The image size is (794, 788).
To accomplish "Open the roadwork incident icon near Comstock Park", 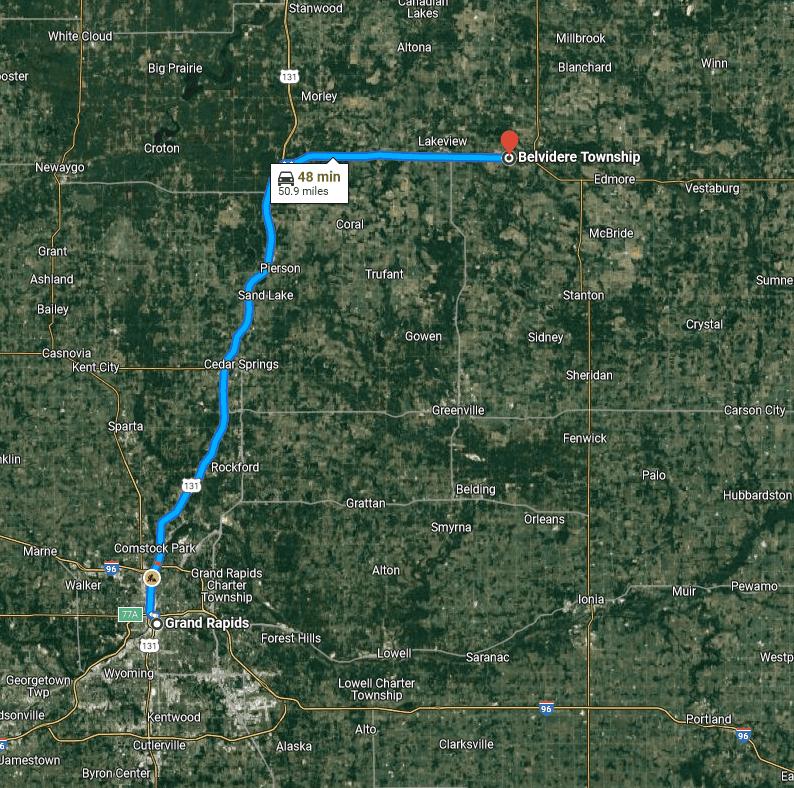I will pyautogui.click(x=152, y=577).
